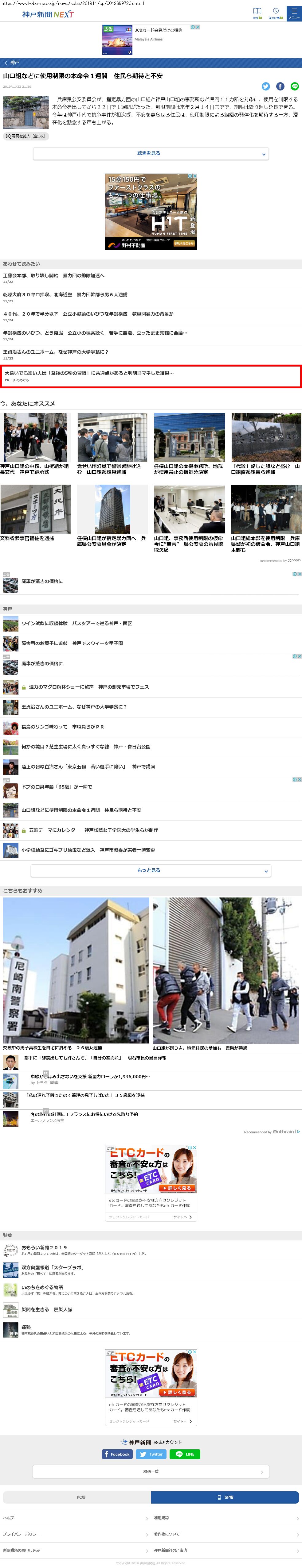Expand the article with 続きを見る
This screenshot has width=302, height=1568.
(151, 153)
